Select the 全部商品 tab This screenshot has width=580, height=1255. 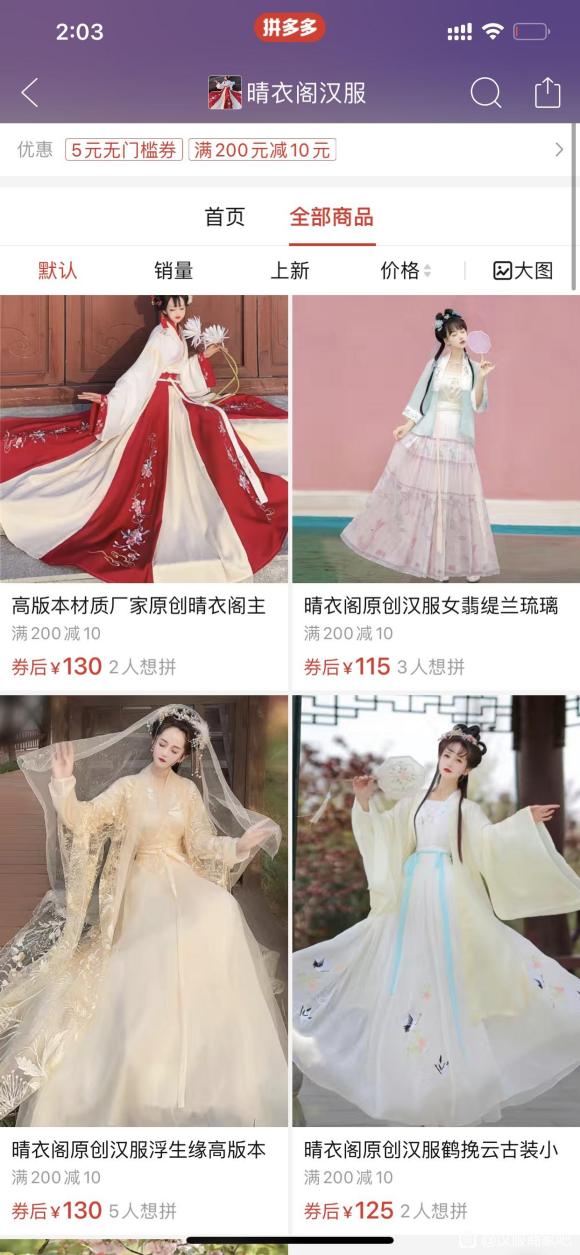(332, 217)
